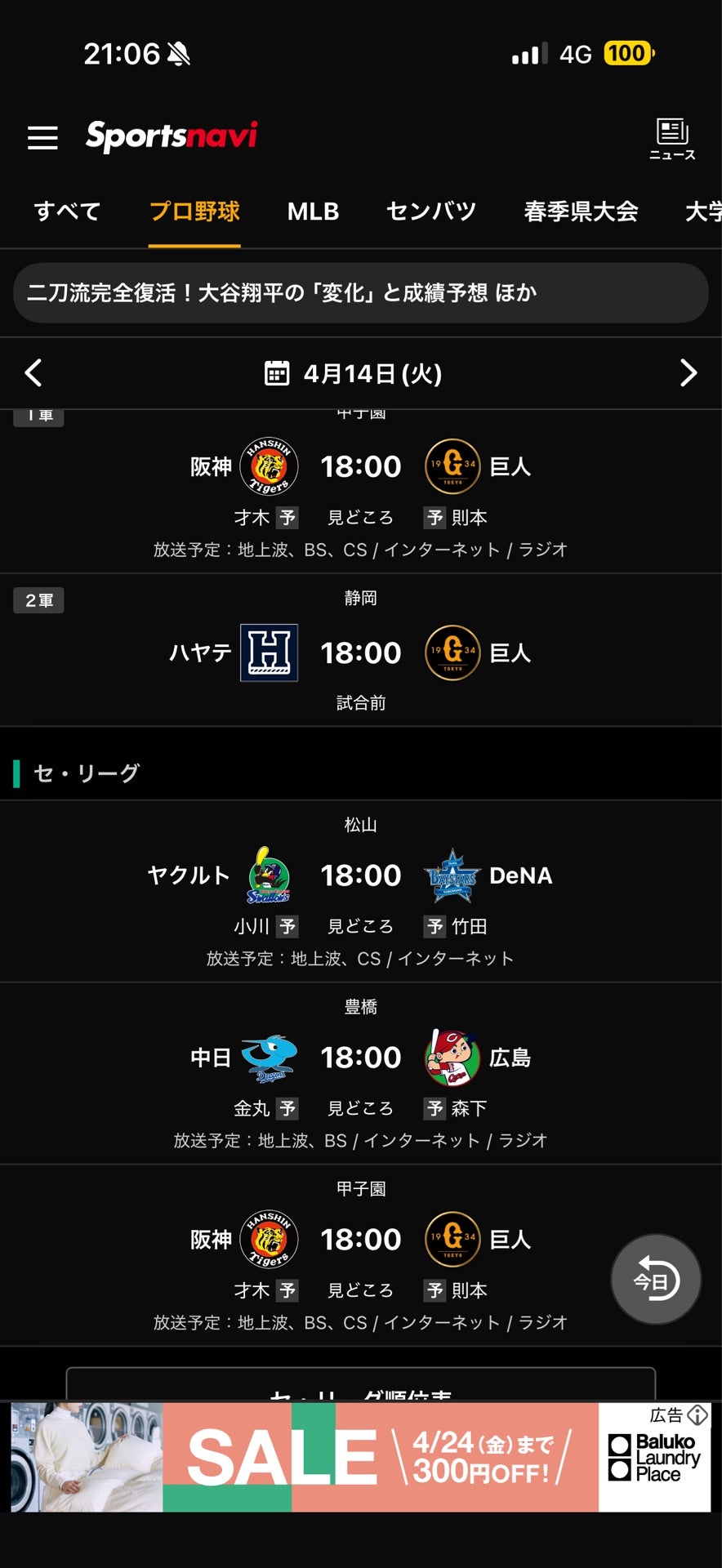Switch to the MLB tab
This screenshot has width=722, height=1568.
313,212
